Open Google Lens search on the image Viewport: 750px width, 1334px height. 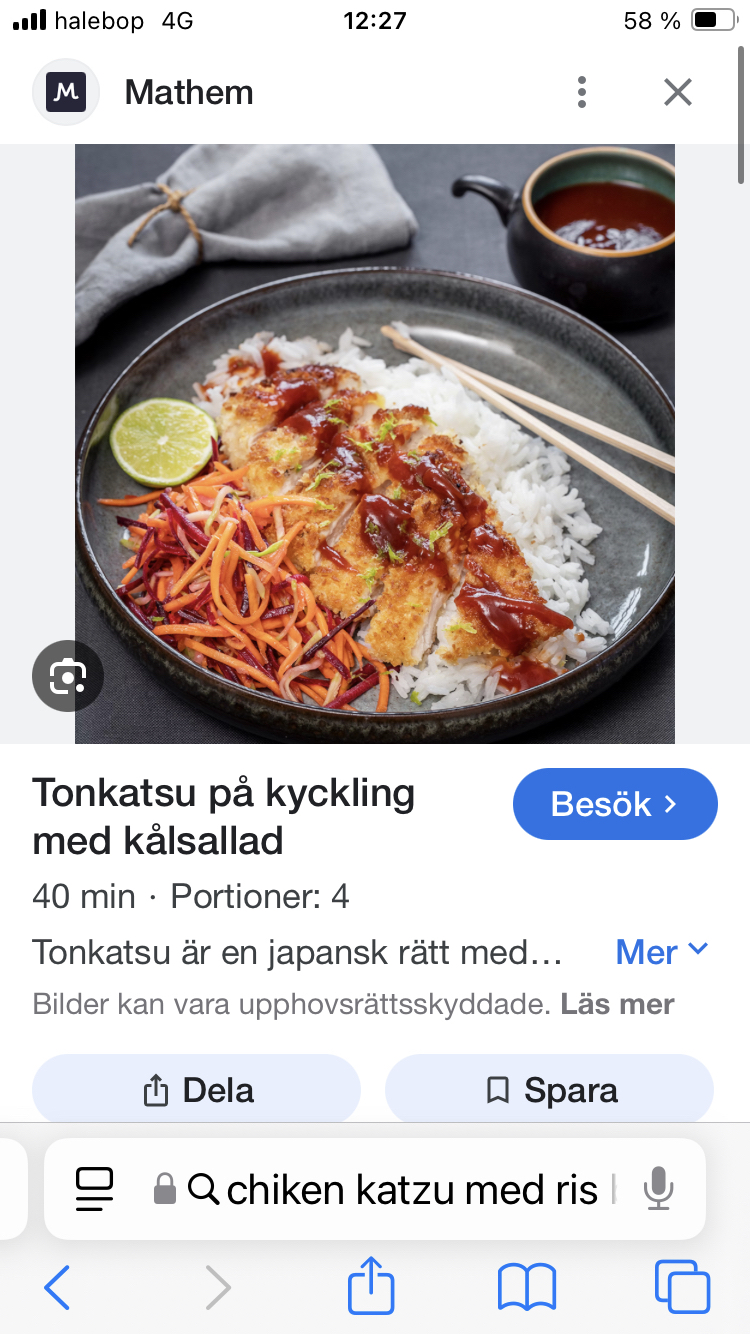coord(67,676)
